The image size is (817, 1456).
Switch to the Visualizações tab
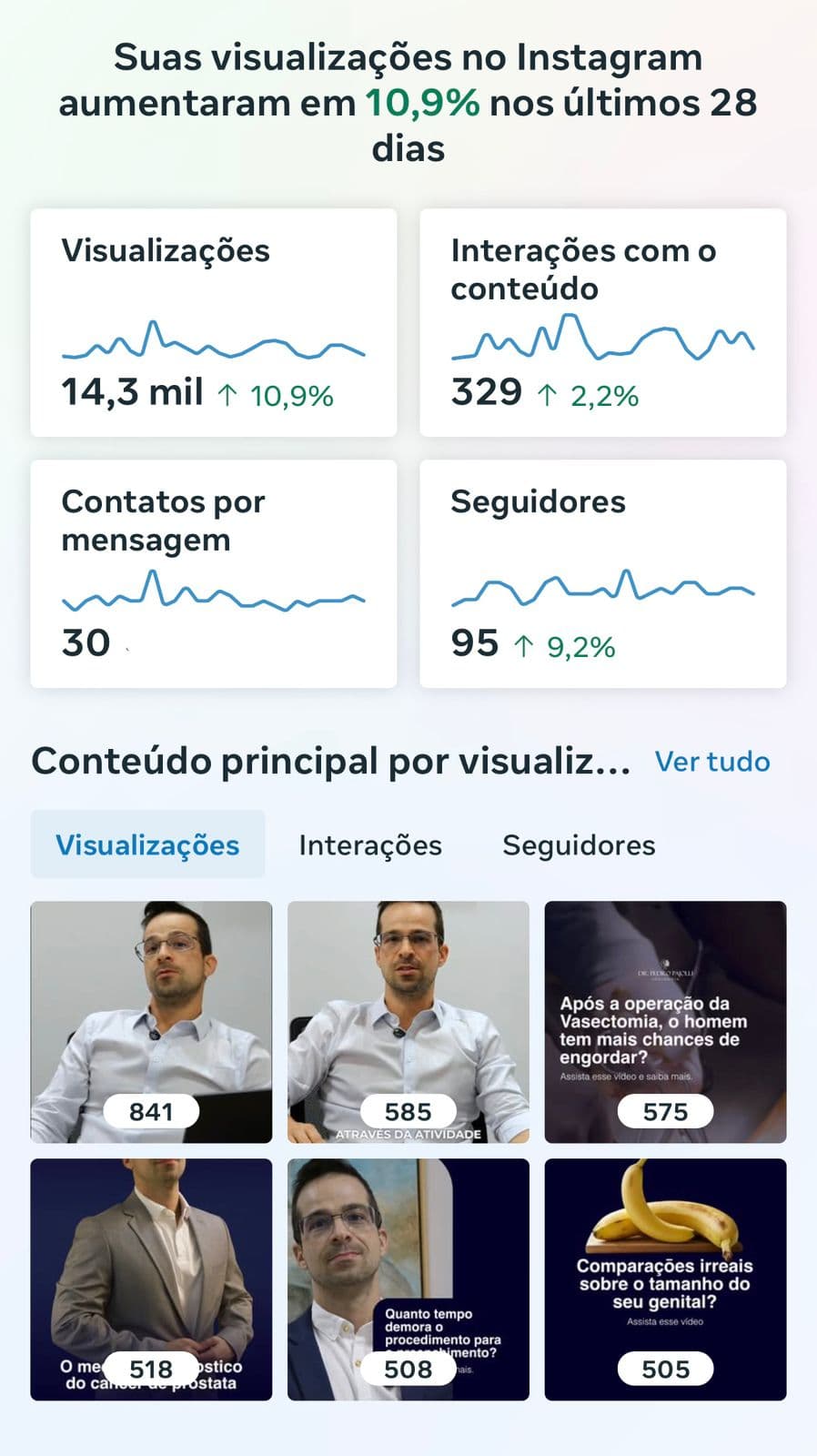pyautogui.click(x=147, y=844)
